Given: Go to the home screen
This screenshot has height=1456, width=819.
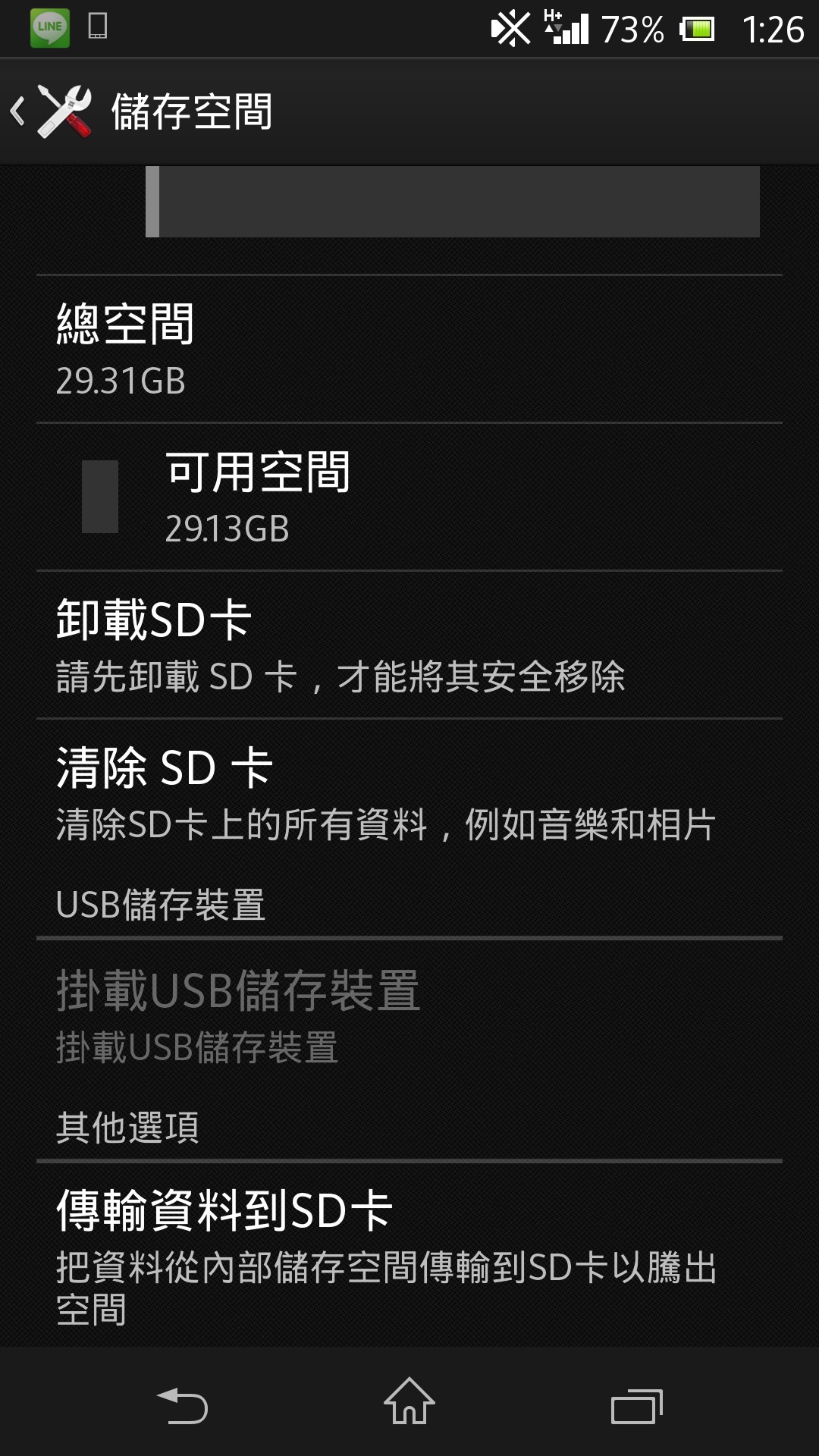Looking at the screenshot, I should pos(409,1403).
